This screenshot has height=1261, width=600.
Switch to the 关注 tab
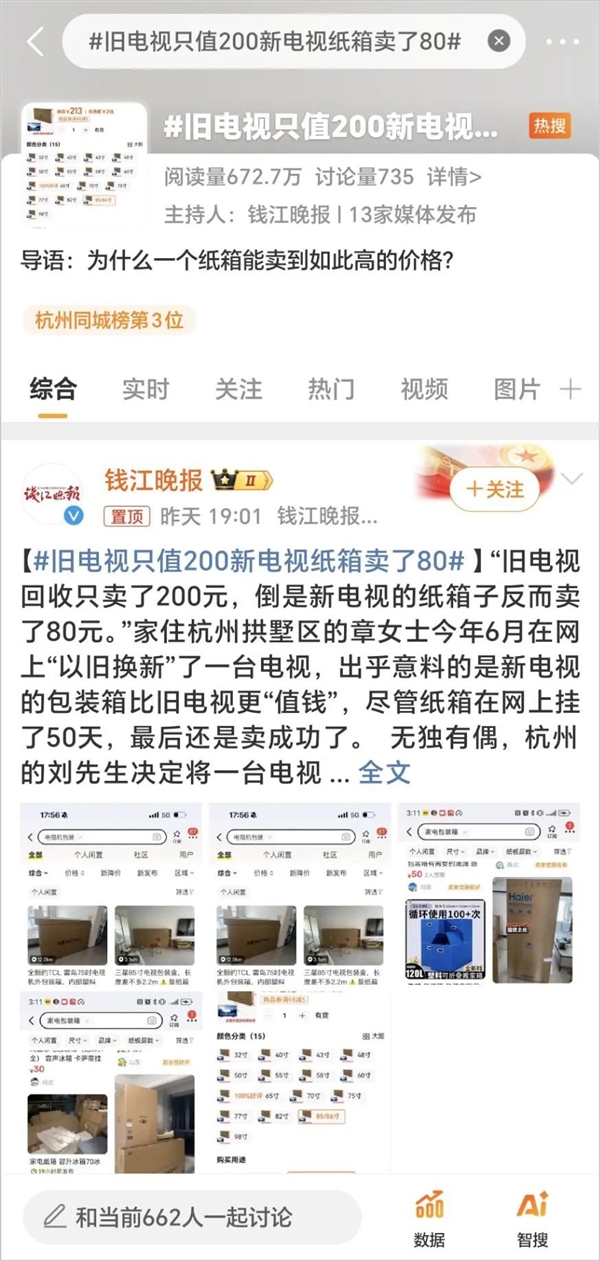238,389
